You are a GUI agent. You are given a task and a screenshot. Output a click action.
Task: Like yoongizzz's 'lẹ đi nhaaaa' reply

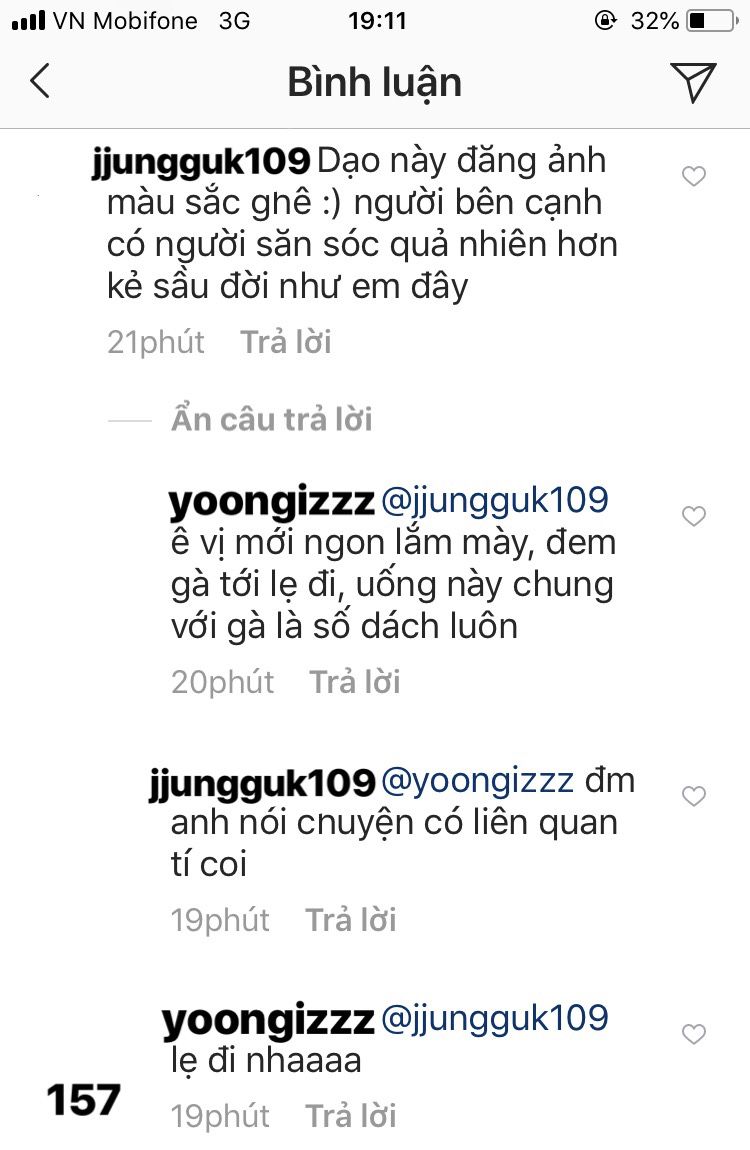(x=694, y=1034)
